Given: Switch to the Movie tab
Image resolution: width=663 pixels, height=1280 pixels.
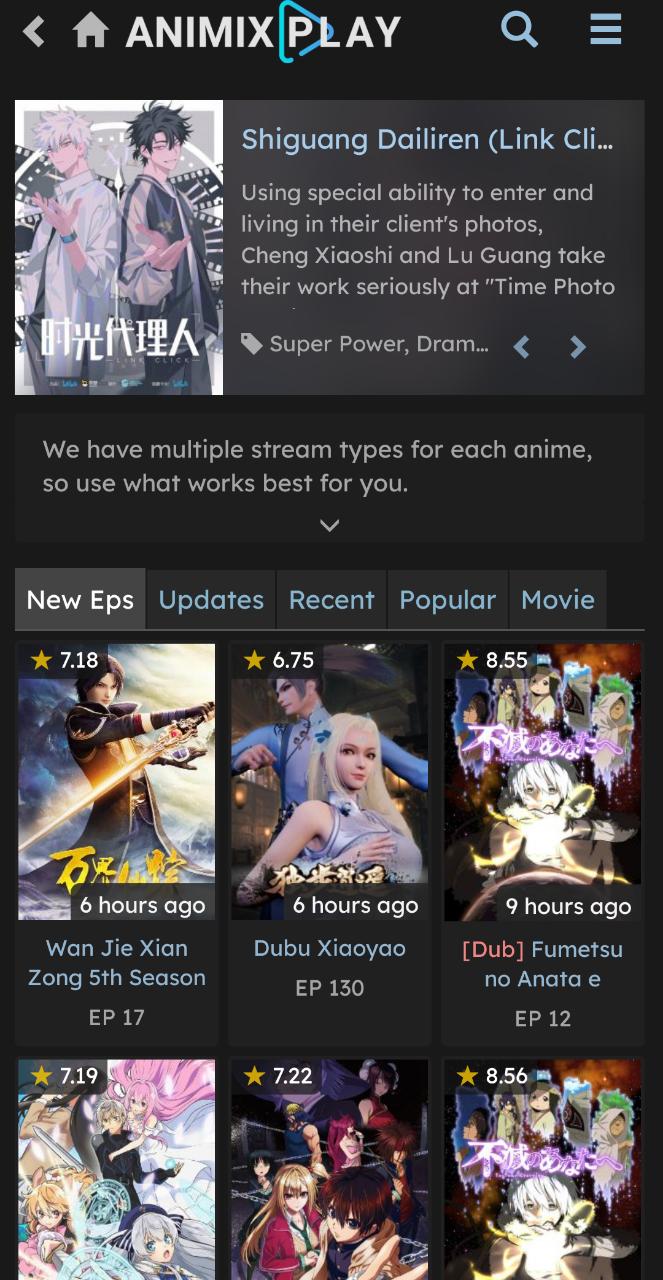Looking at the screenshot, I should pos(557,600).
